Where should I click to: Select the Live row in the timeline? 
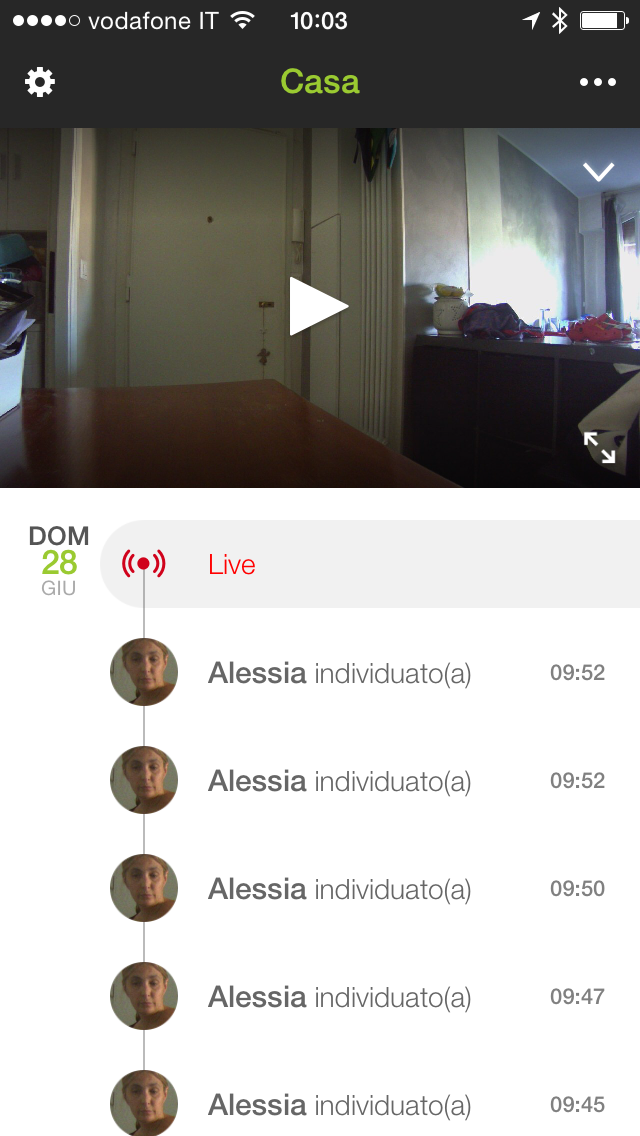click(x=370, y=564)
